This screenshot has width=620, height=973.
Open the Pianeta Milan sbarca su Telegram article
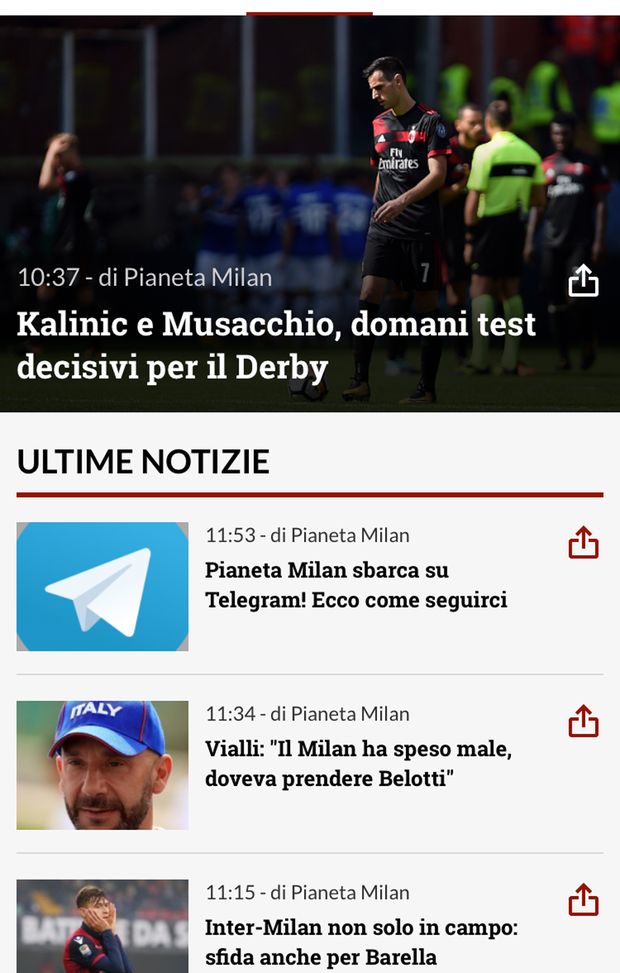coord(355,585)
